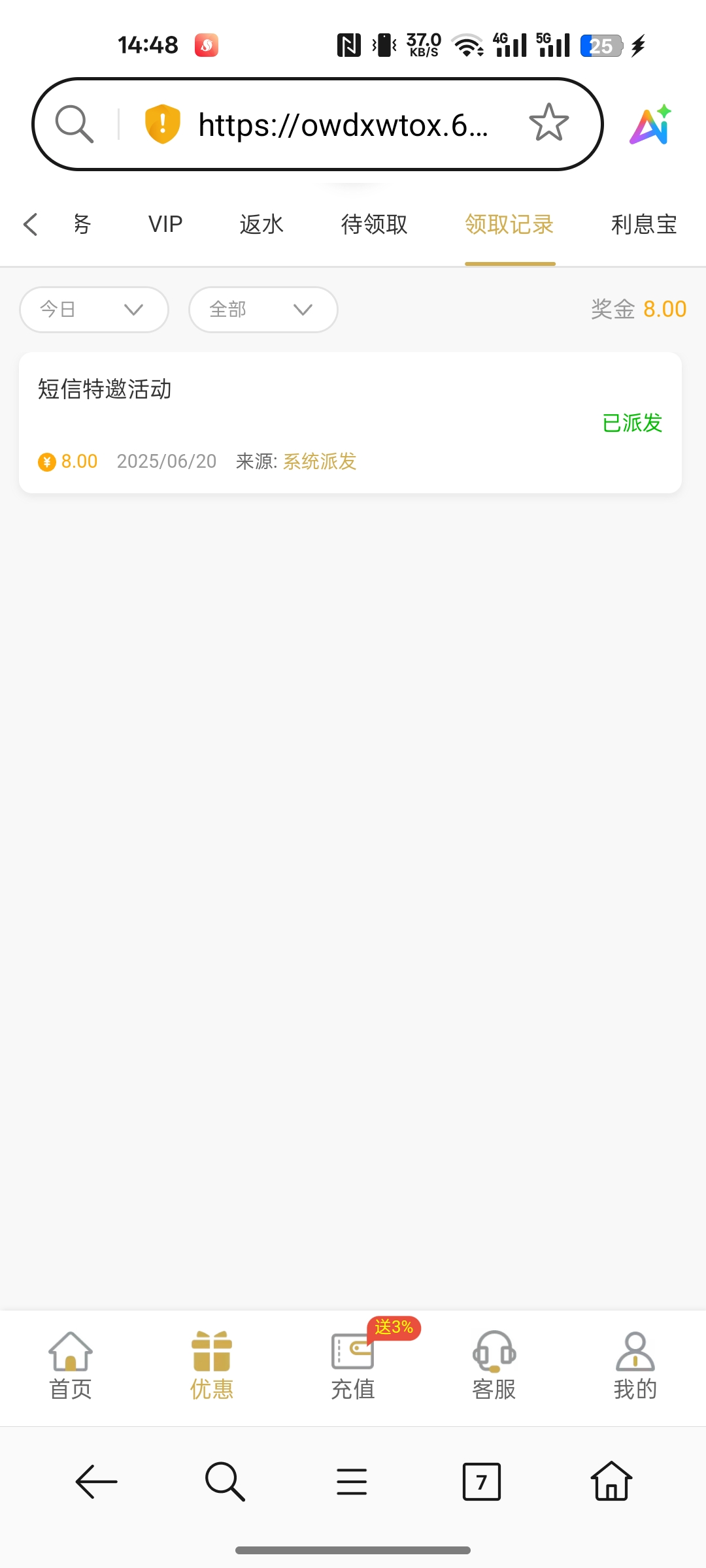Open the browser hamburger menu
Viewport: 706px width, 1568px height.
click(352, 1482)
